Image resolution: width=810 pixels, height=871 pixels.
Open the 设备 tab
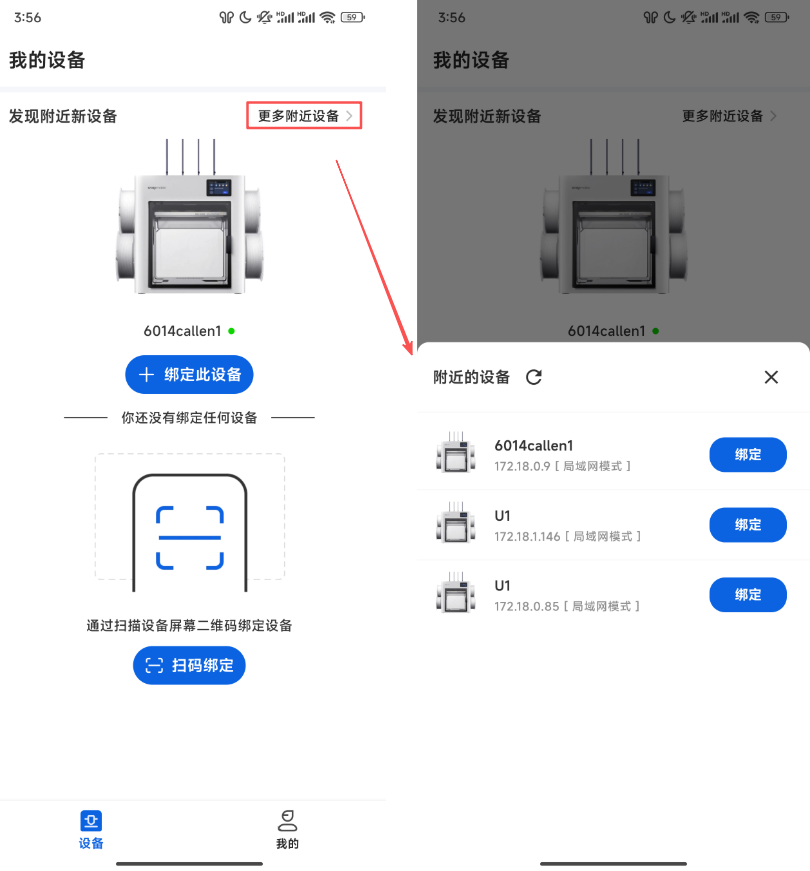tap(91, 830)
